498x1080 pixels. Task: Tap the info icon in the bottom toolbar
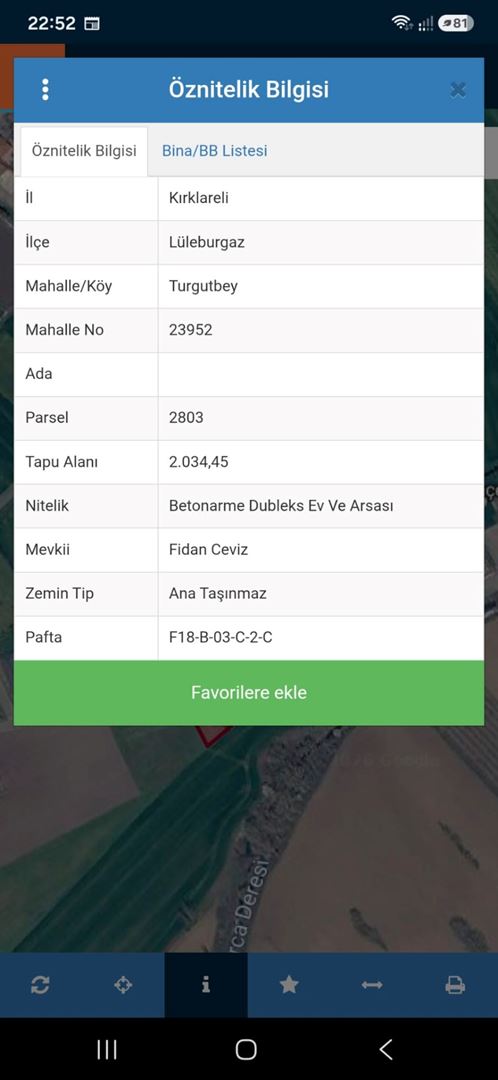206,986
